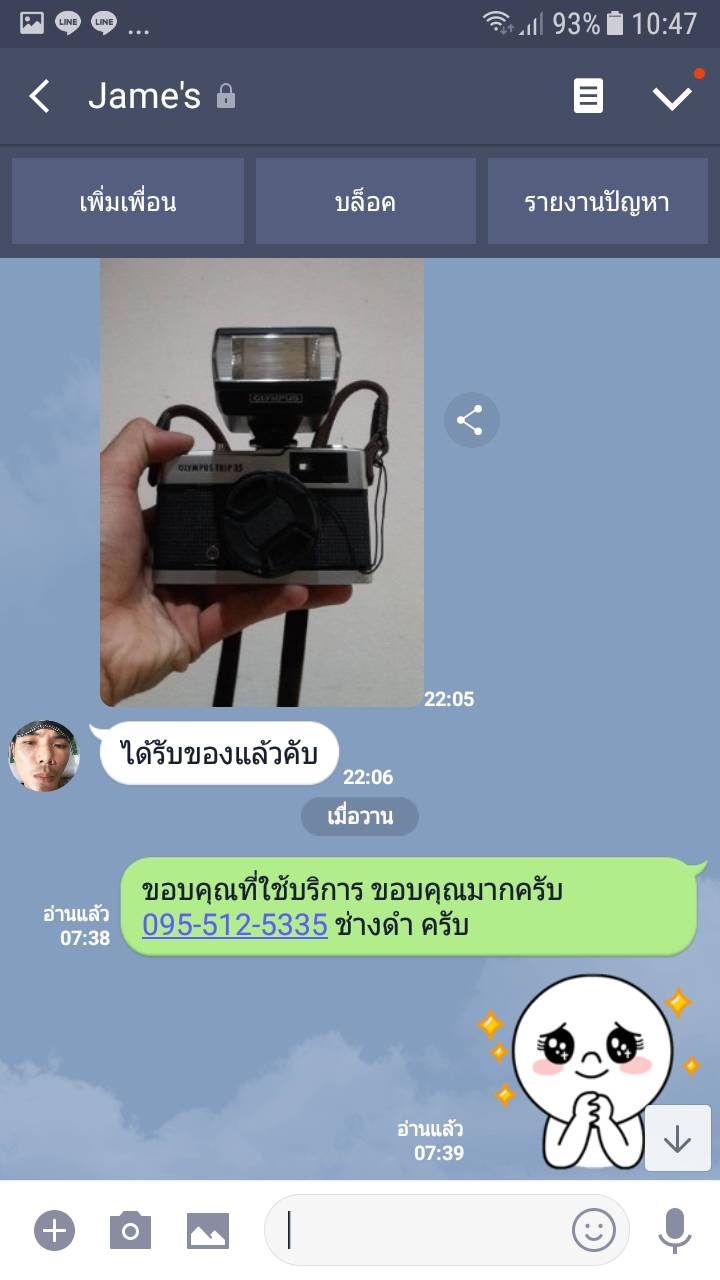Select รายงานปัญหา to report a problem

597,201
